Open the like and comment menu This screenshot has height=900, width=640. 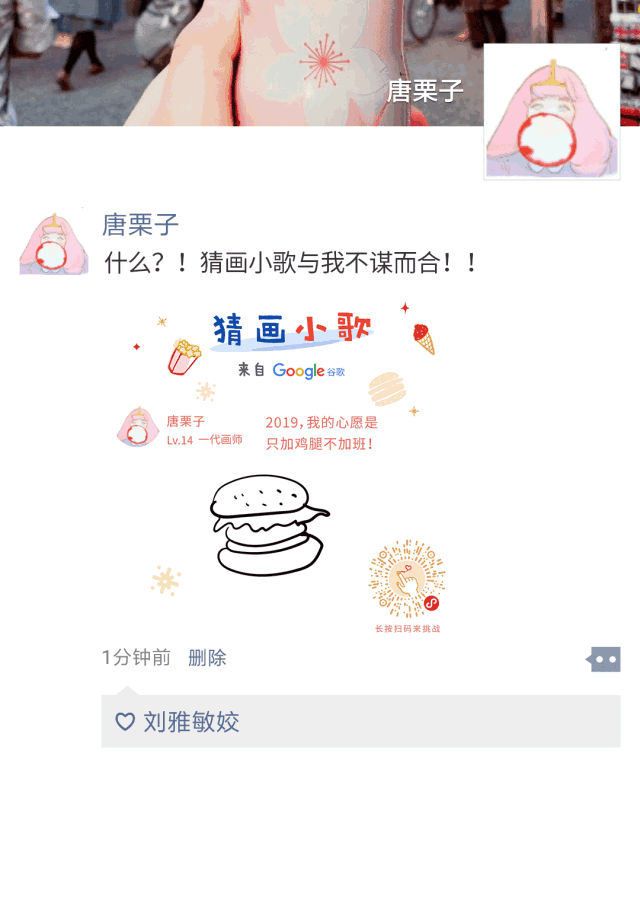click(x=603, y=659)
